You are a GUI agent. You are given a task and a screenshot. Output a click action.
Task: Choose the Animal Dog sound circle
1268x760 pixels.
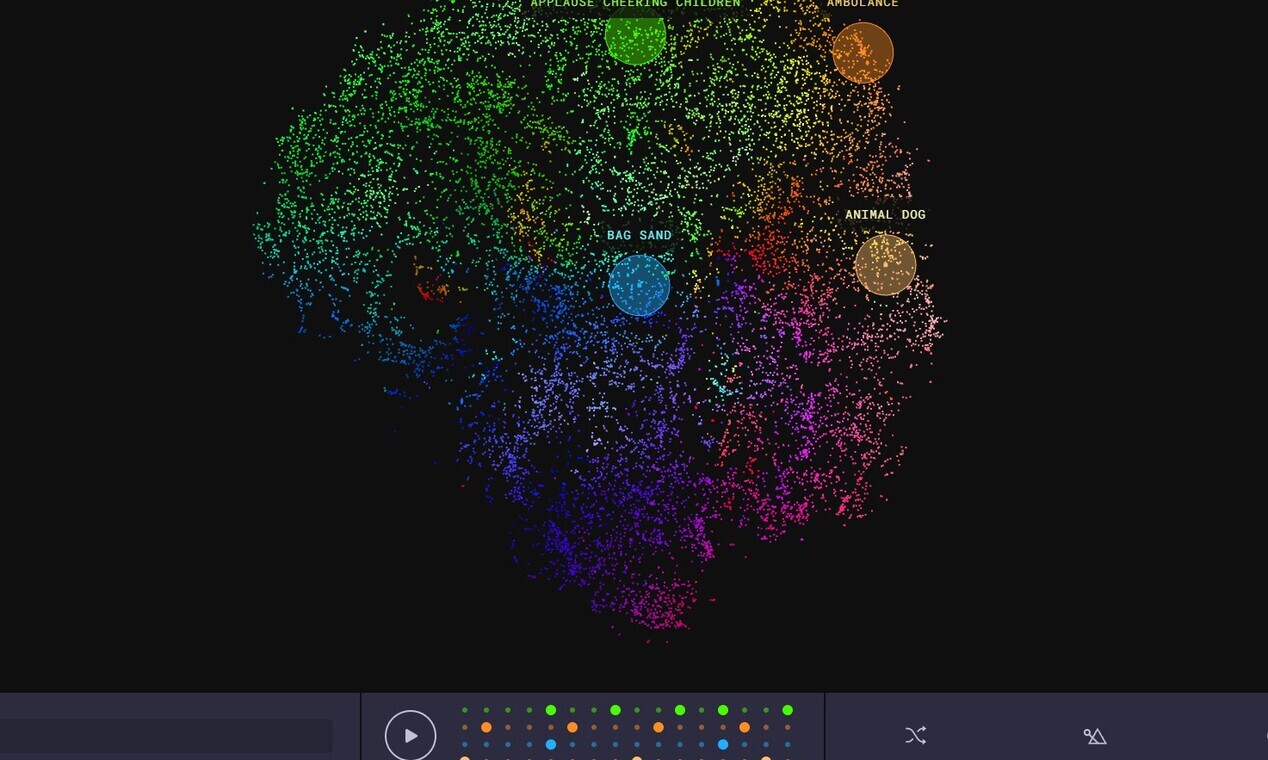(x=885, y=265)
